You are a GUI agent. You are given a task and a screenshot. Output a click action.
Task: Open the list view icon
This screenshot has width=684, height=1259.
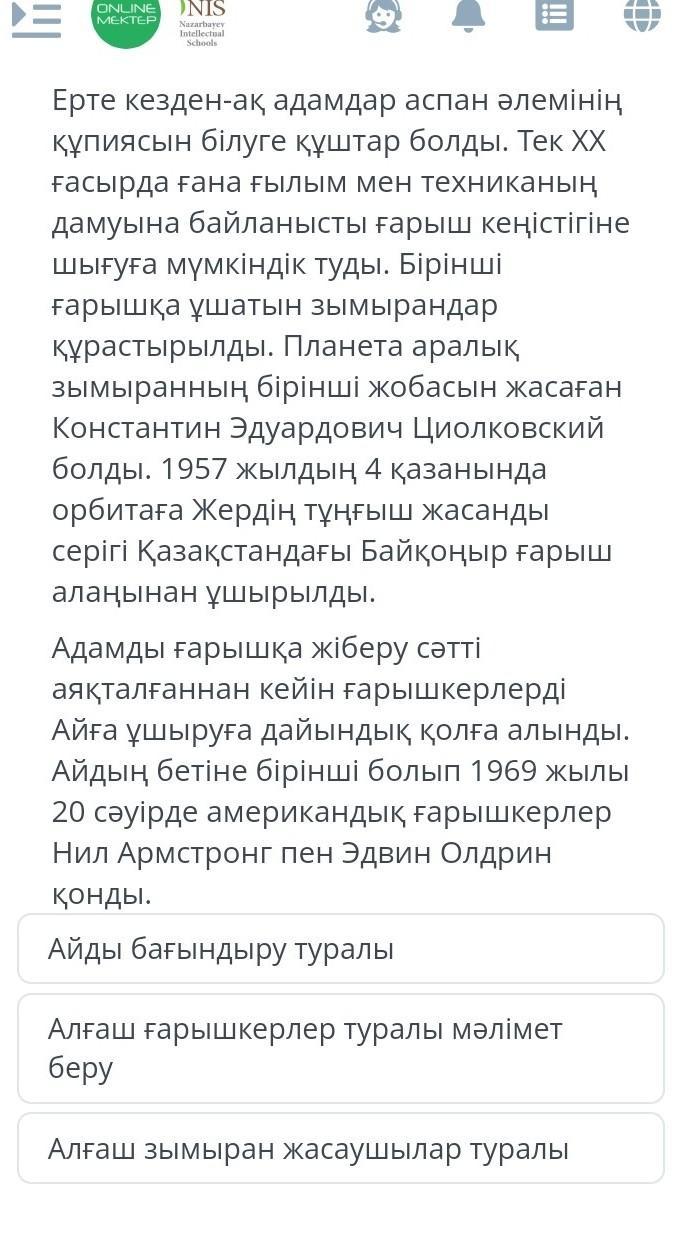(x=555, y=15)
